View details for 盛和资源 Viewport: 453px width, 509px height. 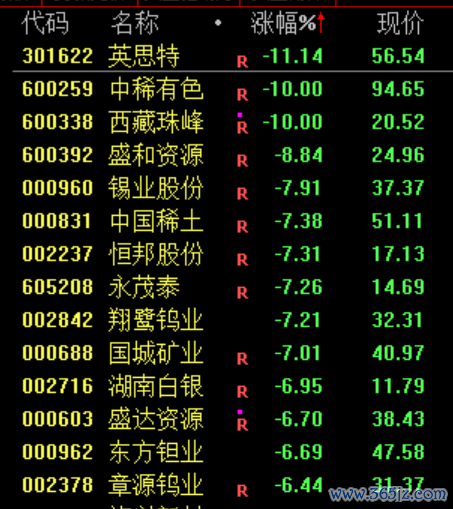pos(226,155)
